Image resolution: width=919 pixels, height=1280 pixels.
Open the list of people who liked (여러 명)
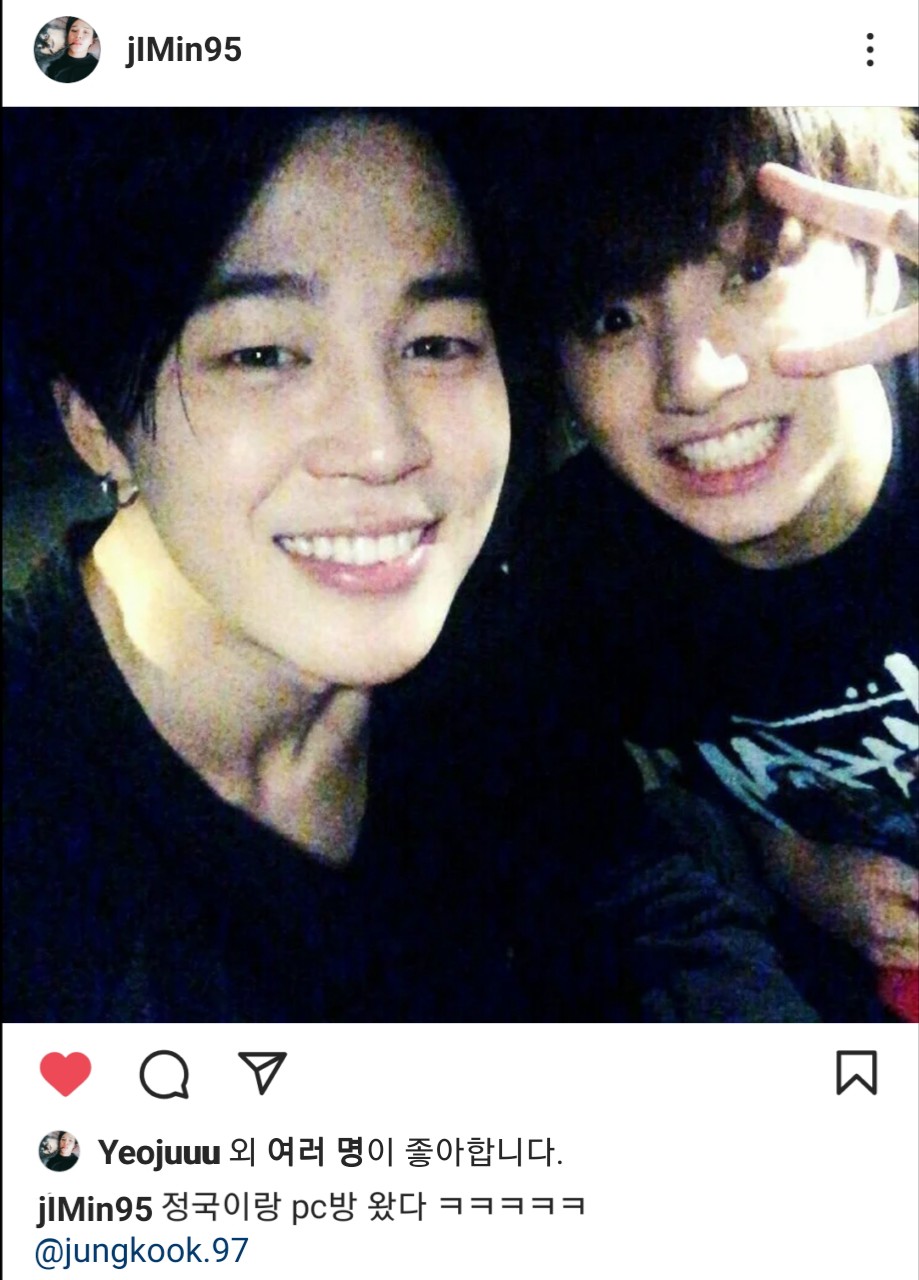click(315, 1153)
